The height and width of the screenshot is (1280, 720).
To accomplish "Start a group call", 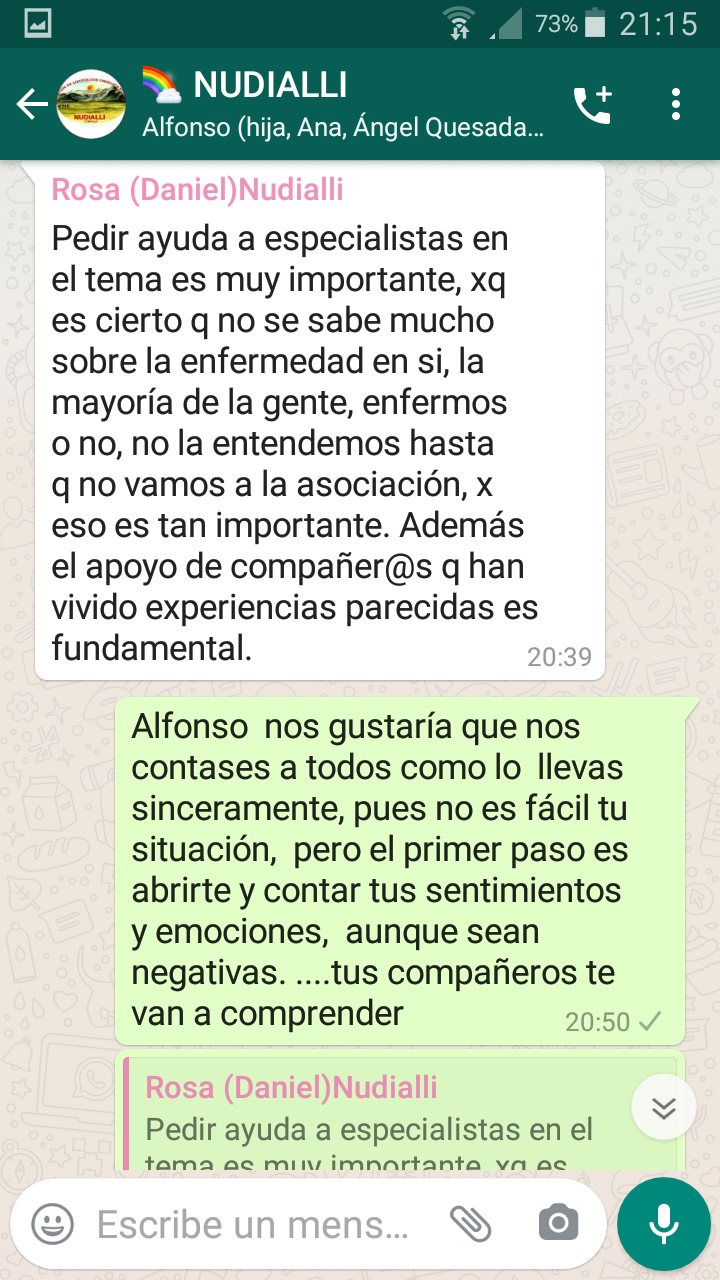I will pos(592,104).
